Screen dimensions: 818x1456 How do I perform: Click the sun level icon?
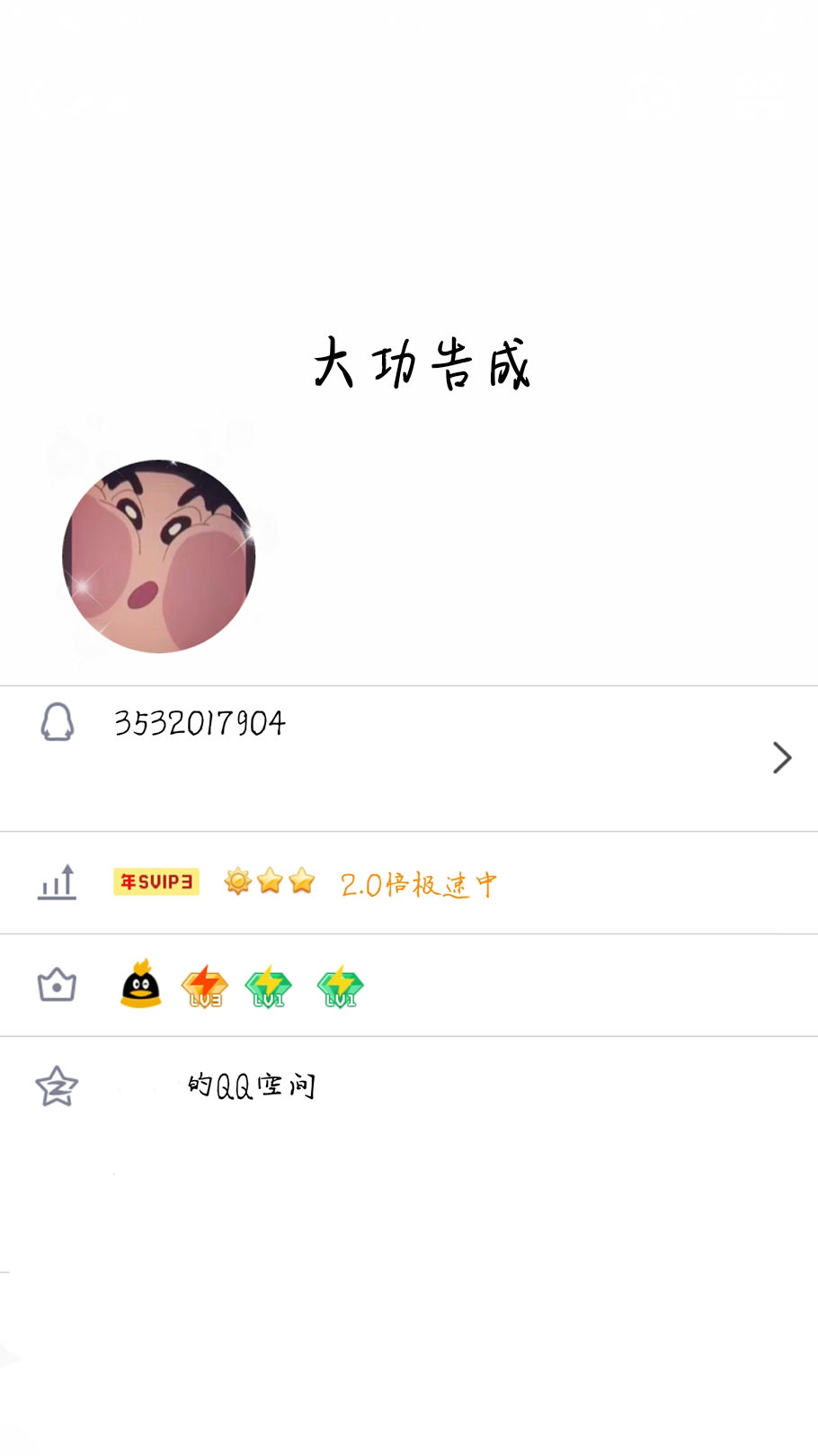[x=236, y=882]
